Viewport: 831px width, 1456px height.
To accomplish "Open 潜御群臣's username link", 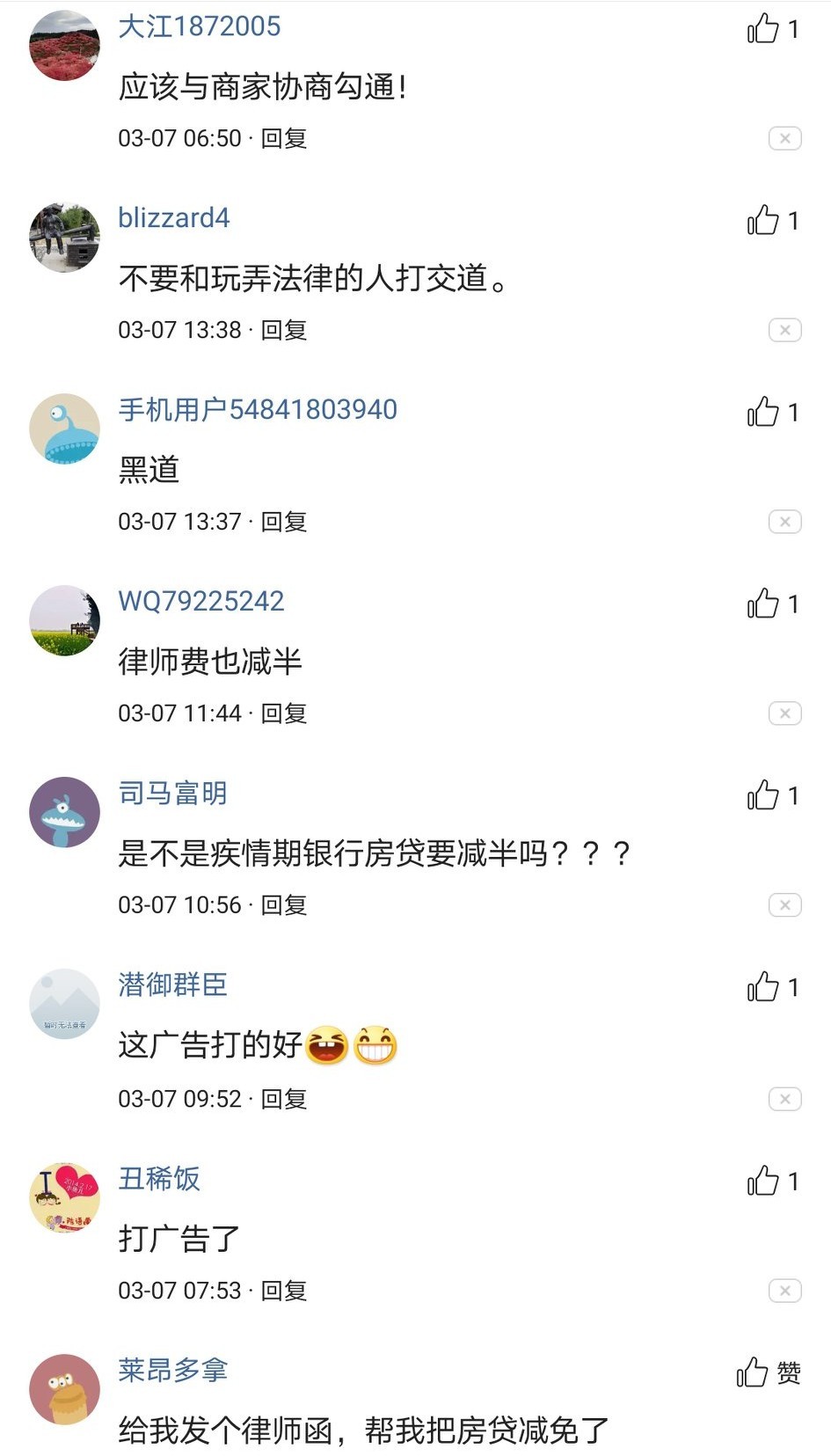I will (171, 986).
